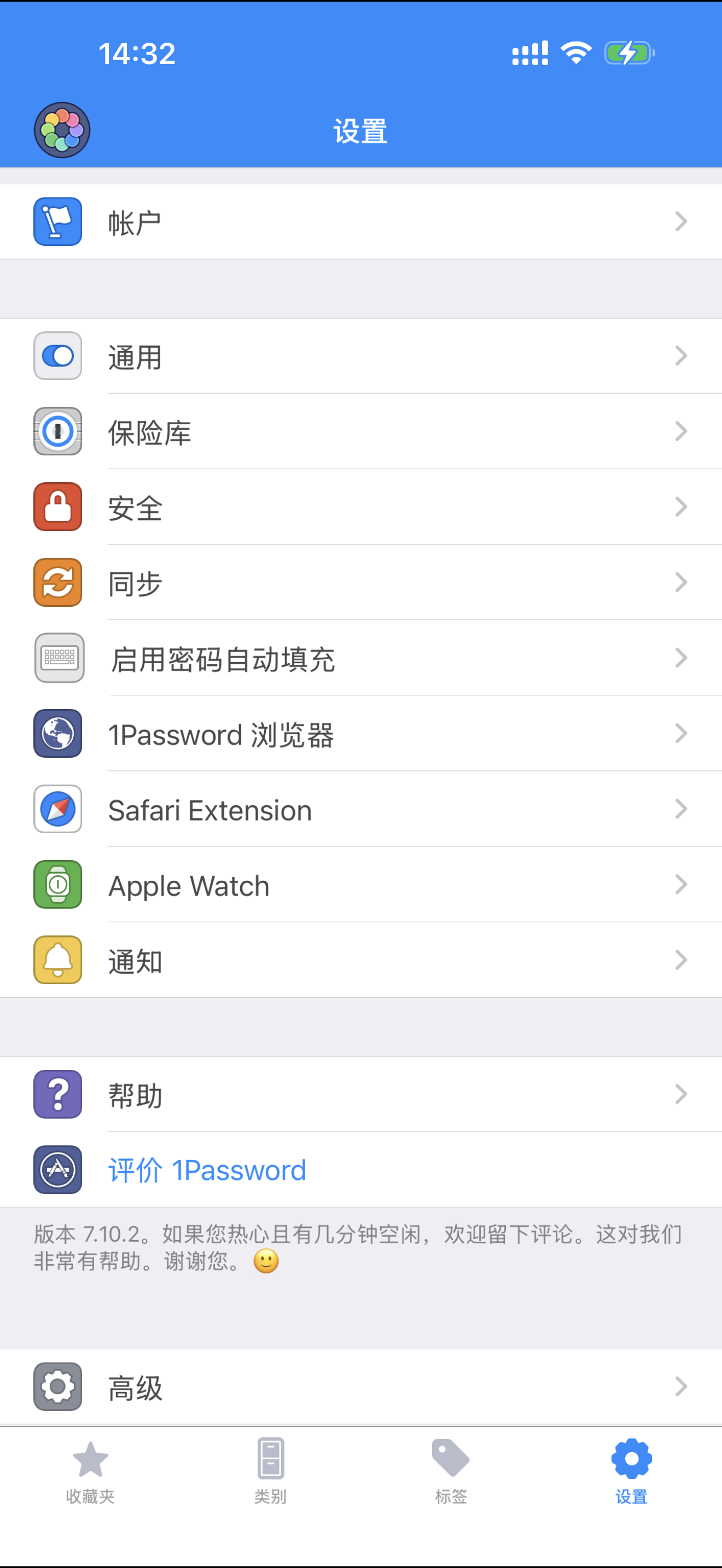The height and width of the screenshot is (1568, 722).
Task: Go to 安全 security settings
Action: click(360, 508)
